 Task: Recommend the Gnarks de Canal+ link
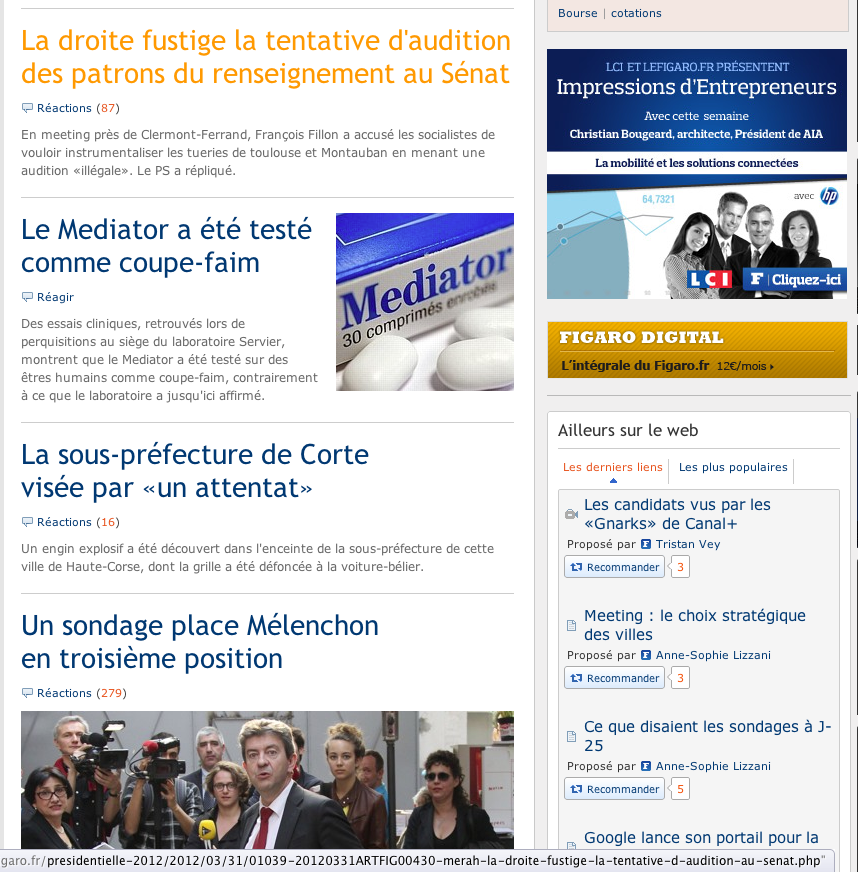pyautogui.click(x=614, y=567)
